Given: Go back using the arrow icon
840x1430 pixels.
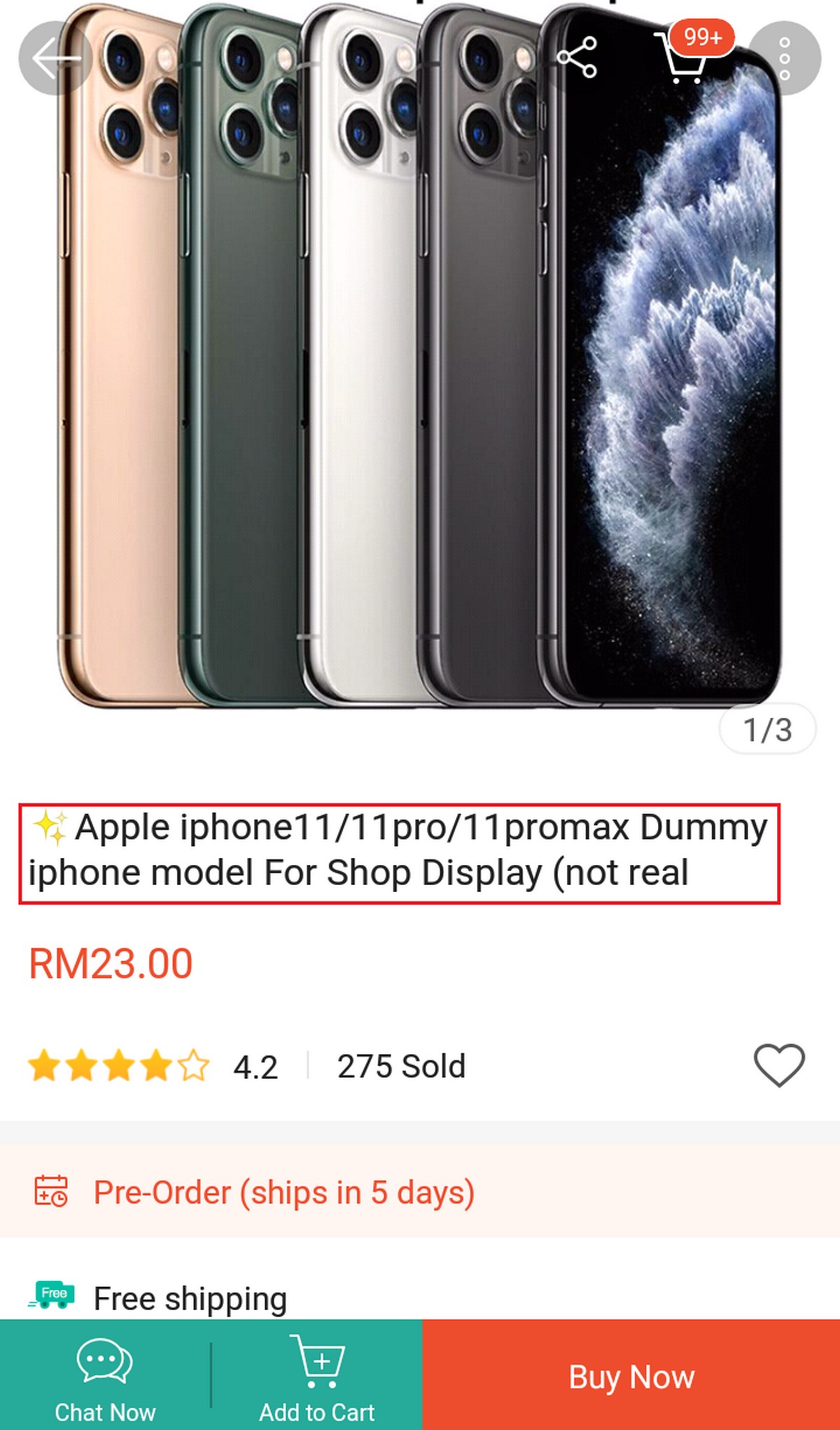Looking at the screenshot, I should pos(55,58).
